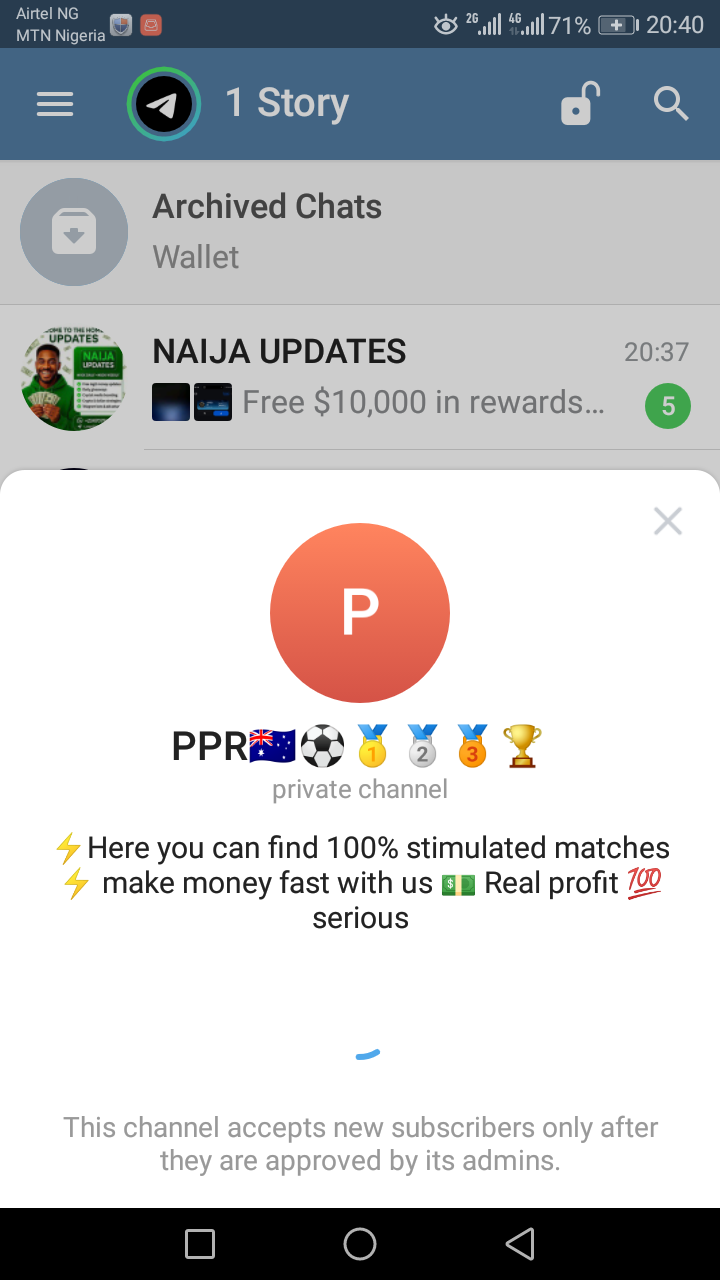Go back with the system back button
This screenshot has width=720, height=1280.
520,1244
